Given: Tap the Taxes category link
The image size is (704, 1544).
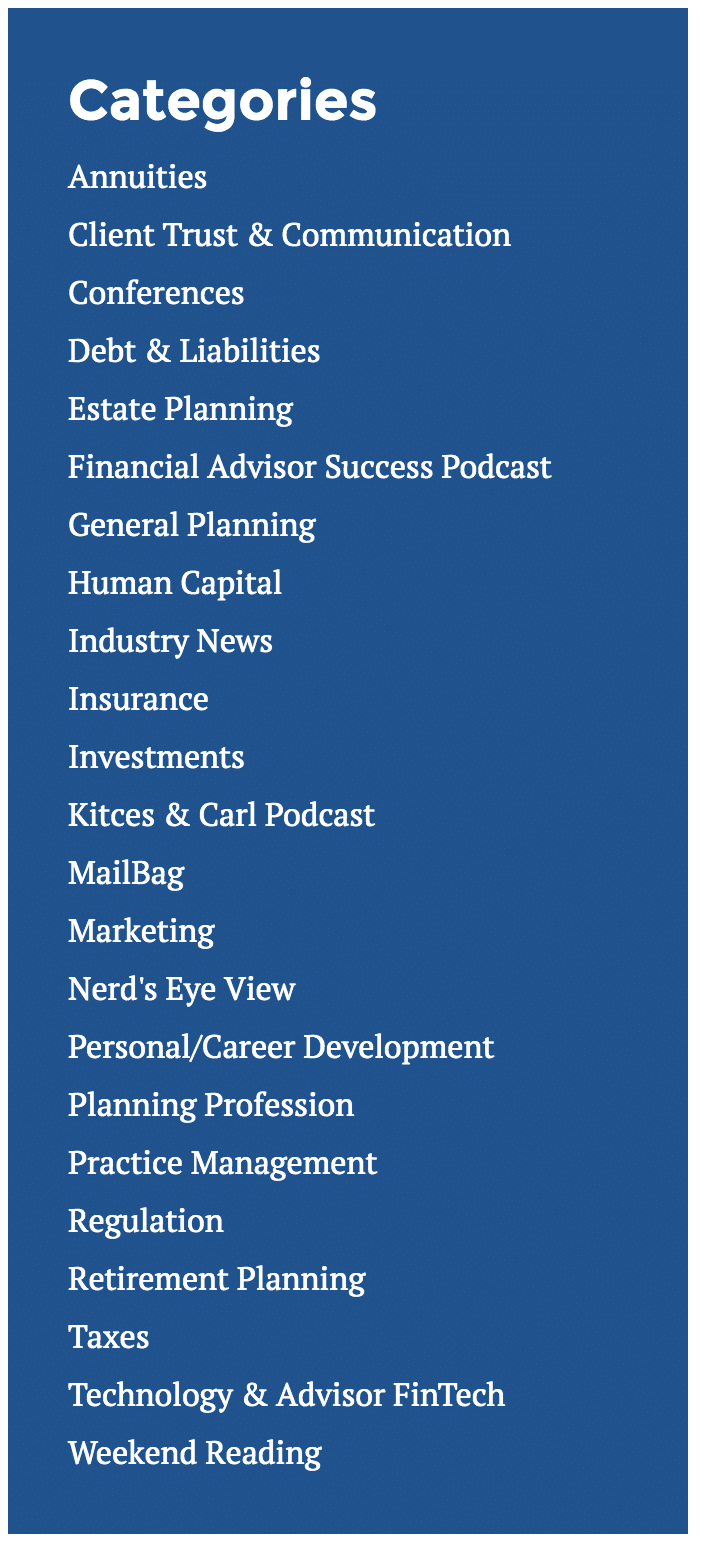Looking at the screenshot, I should (108, 1337).
